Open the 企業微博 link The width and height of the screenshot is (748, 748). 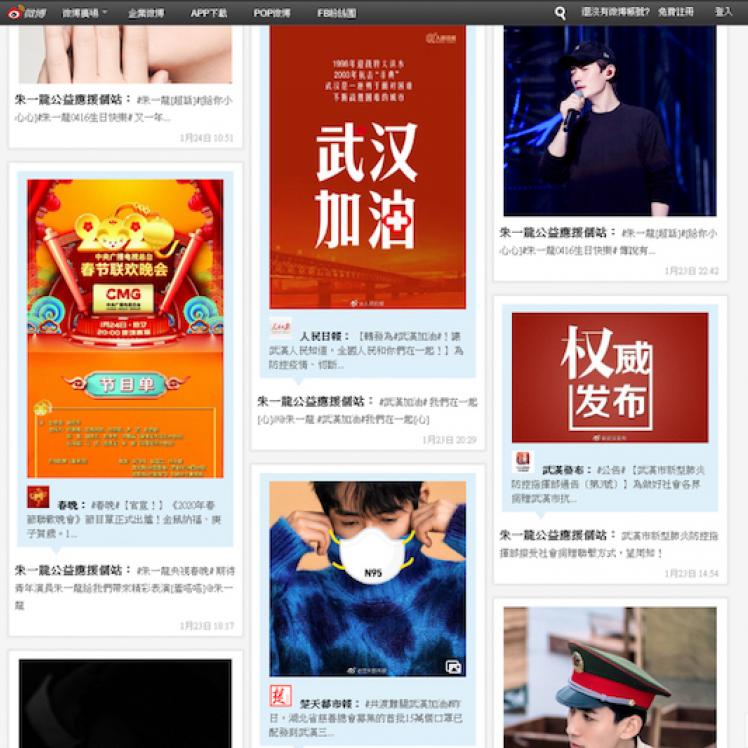tap(146, 13)
